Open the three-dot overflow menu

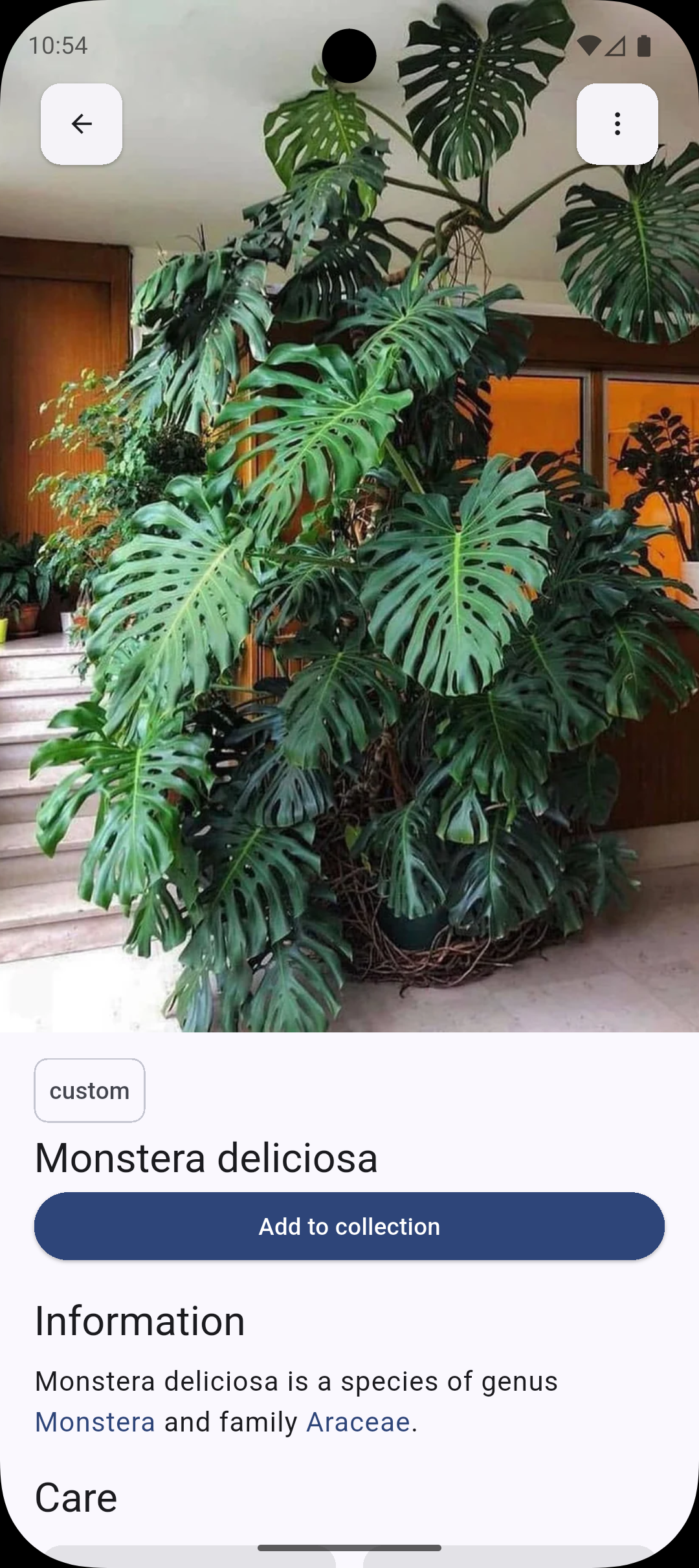[617, 124]
